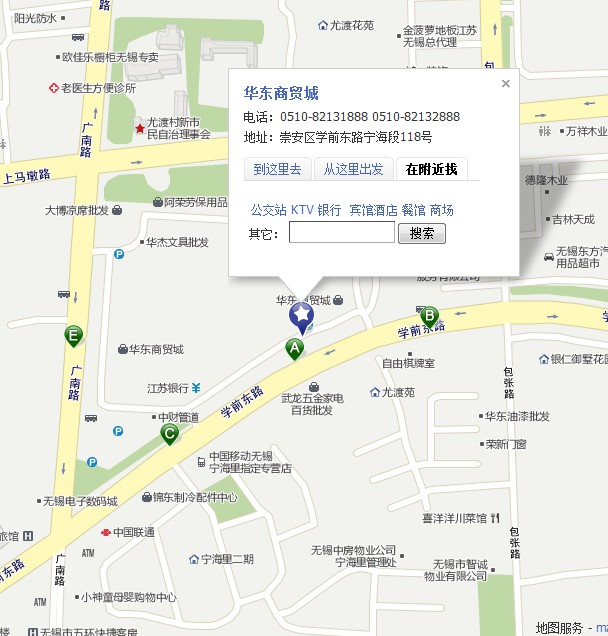Switch to the 到这里去 tab
Viewport: 608px width, 636px height.
coord(277,169)
